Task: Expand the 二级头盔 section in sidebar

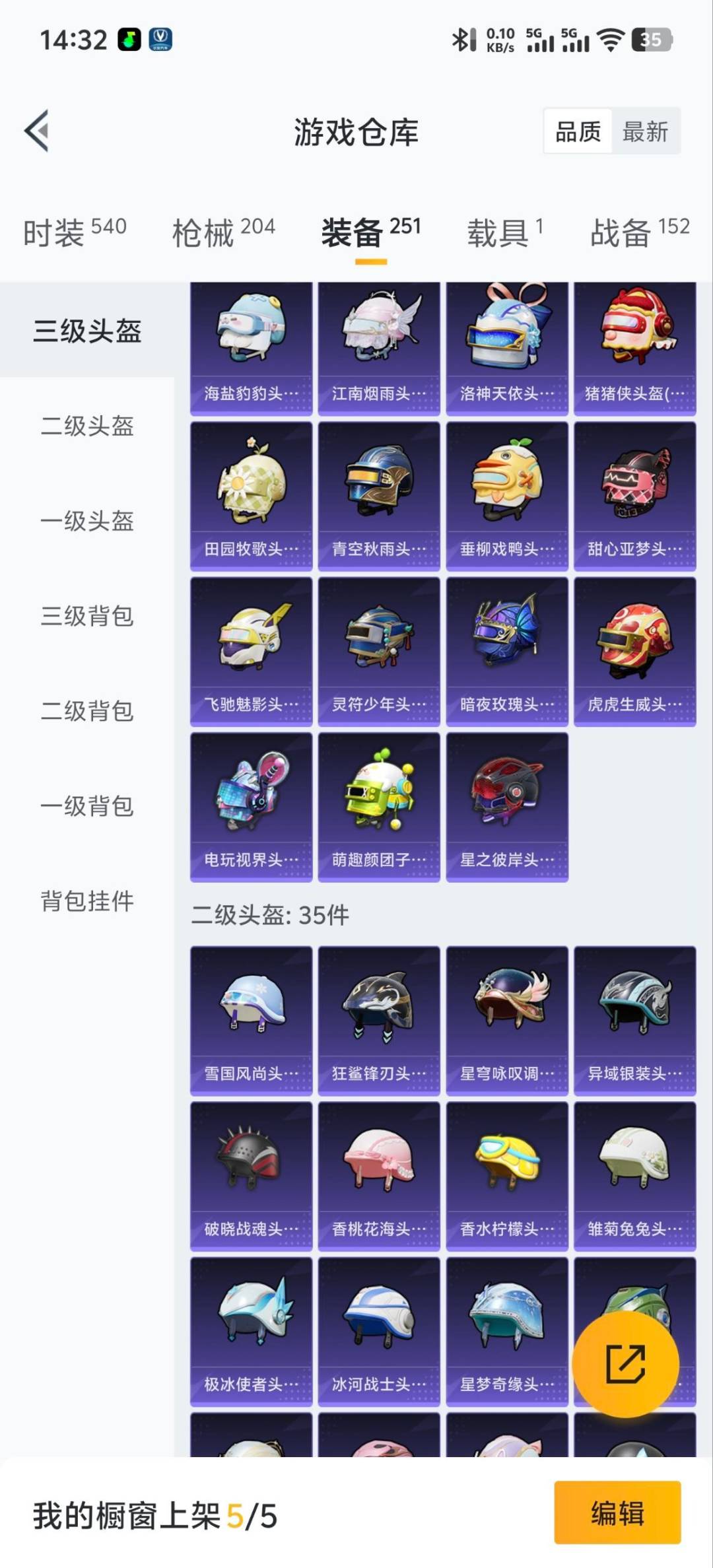Action: click(87, 428)
